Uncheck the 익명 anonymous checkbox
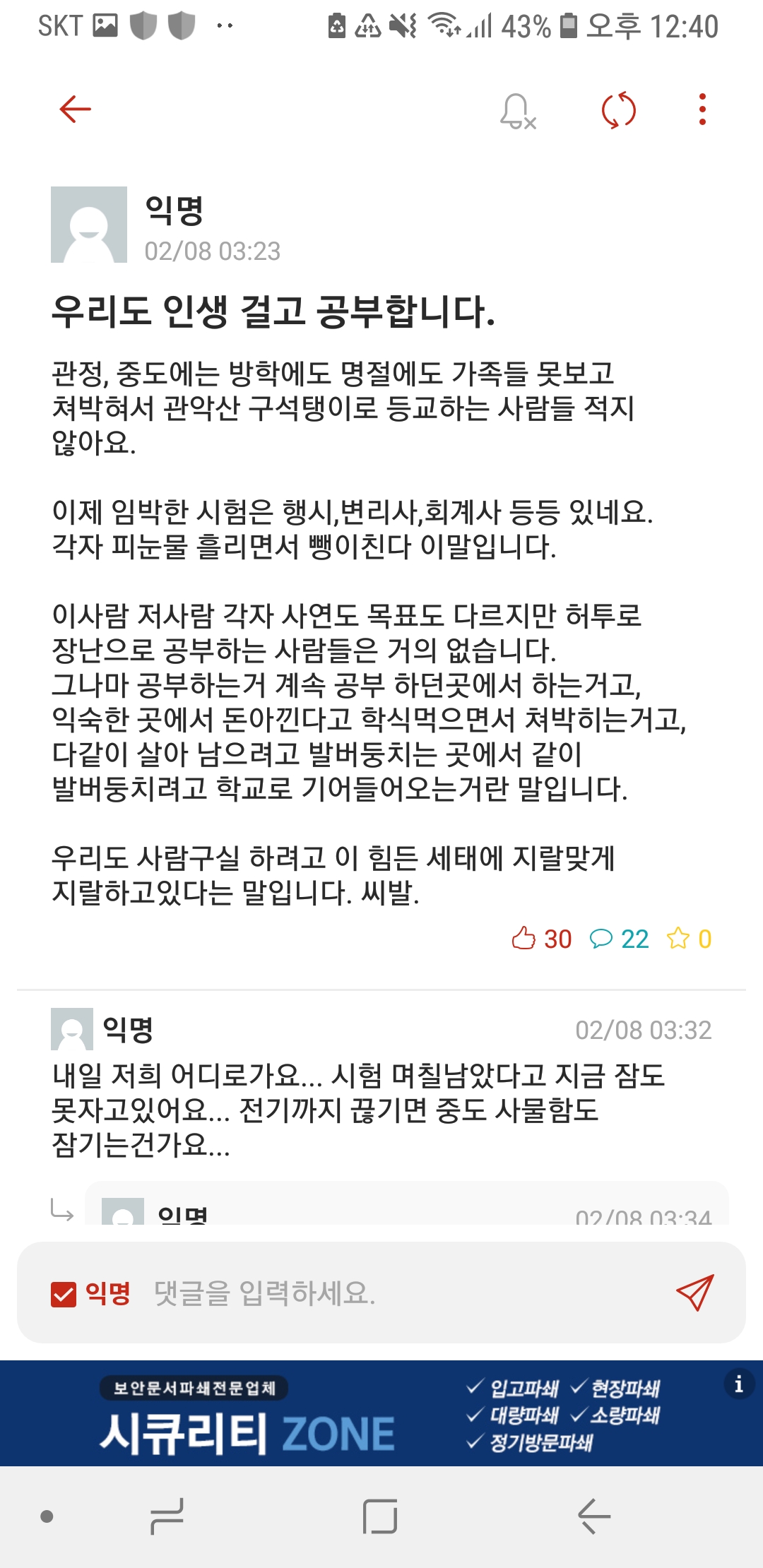The height and width of the screenshot is (1568, 763). click(64, 1294)
